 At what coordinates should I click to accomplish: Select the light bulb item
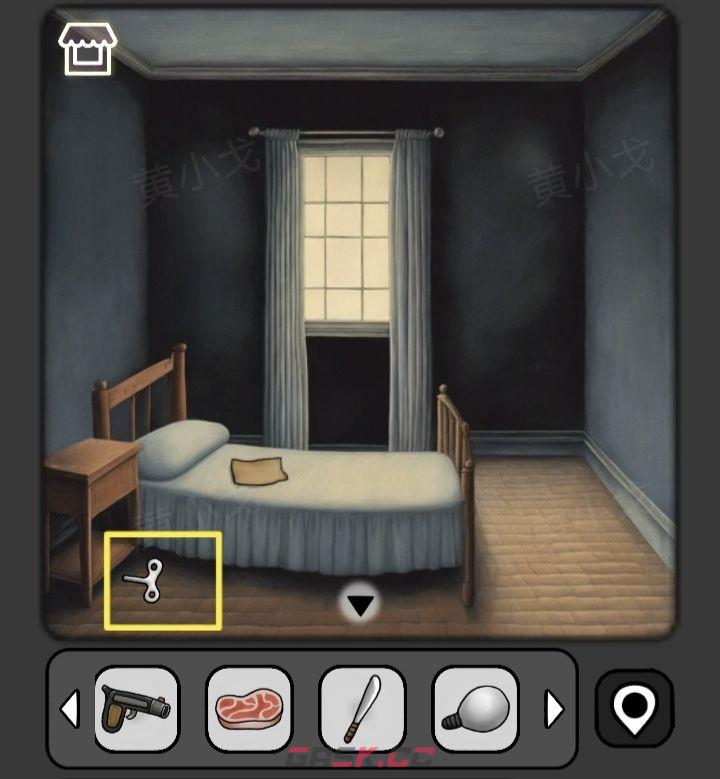point(475,709)
